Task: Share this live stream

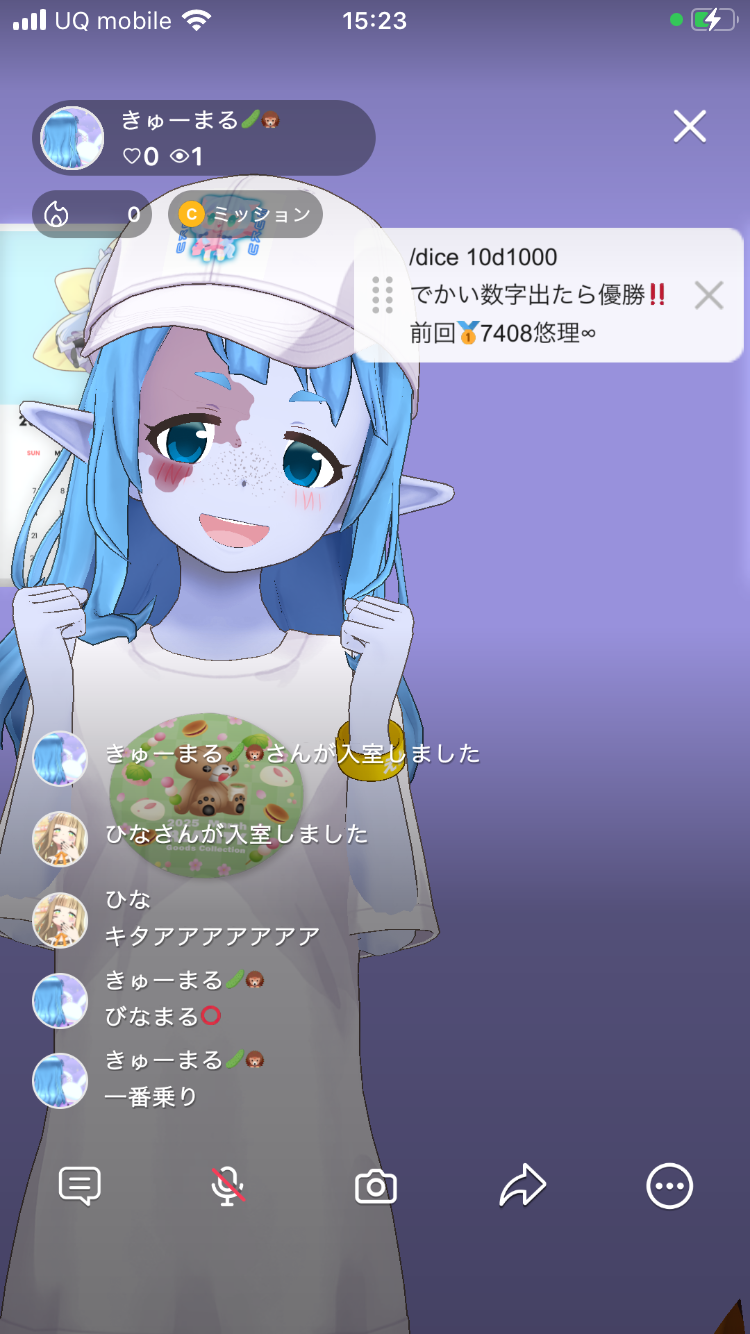Action: click(x=522, y=1187)
